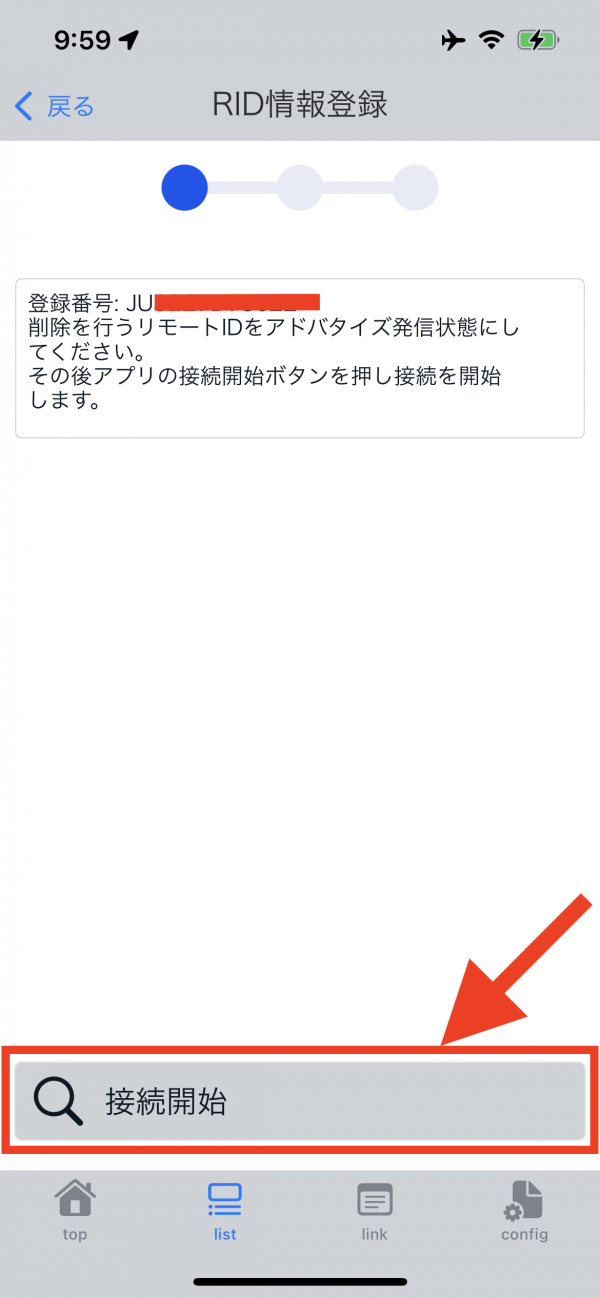Switch to the top tab
Screen dimensions: 600x1298
[x=75, y=1210]
